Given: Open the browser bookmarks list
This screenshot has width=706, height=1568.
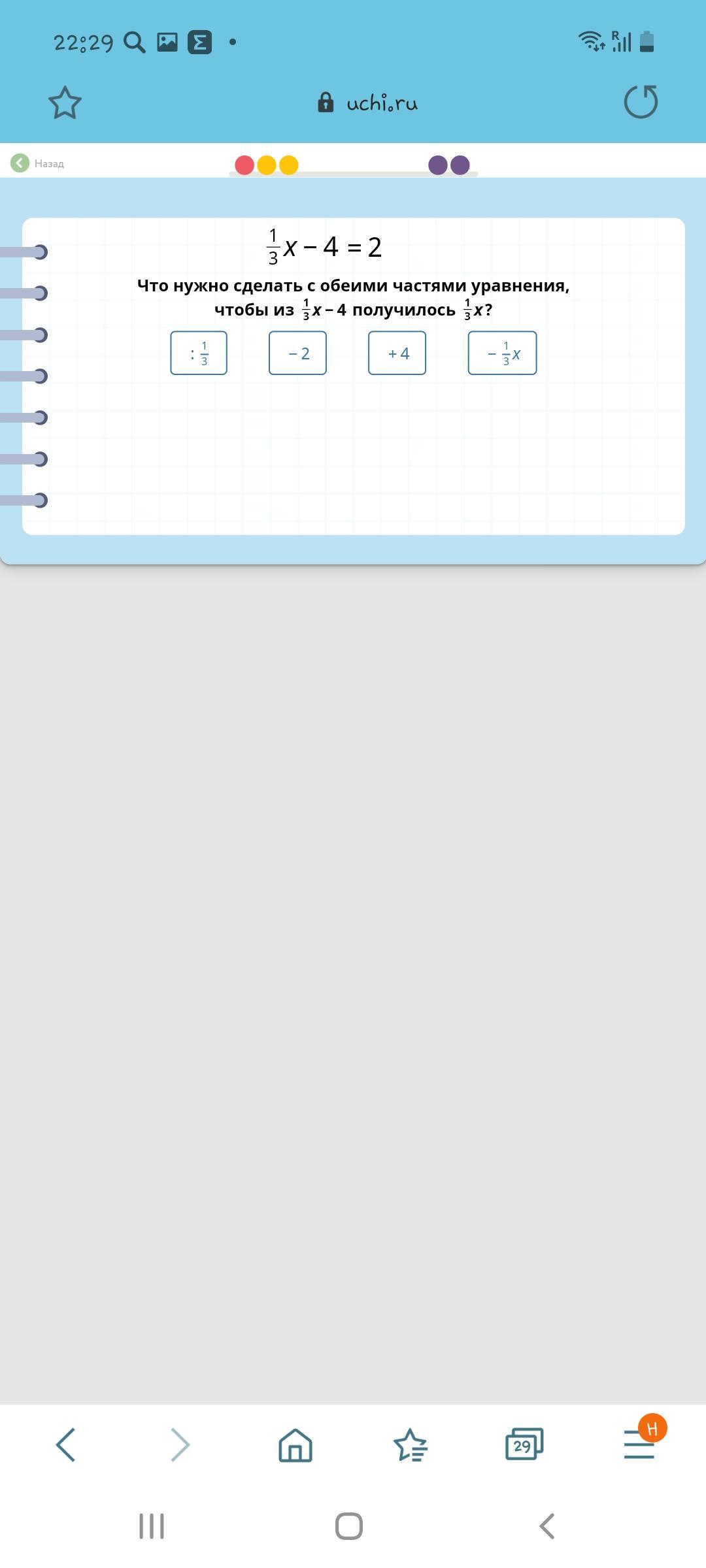Looking at the screenshot, I should click(x=410, y=1445).
